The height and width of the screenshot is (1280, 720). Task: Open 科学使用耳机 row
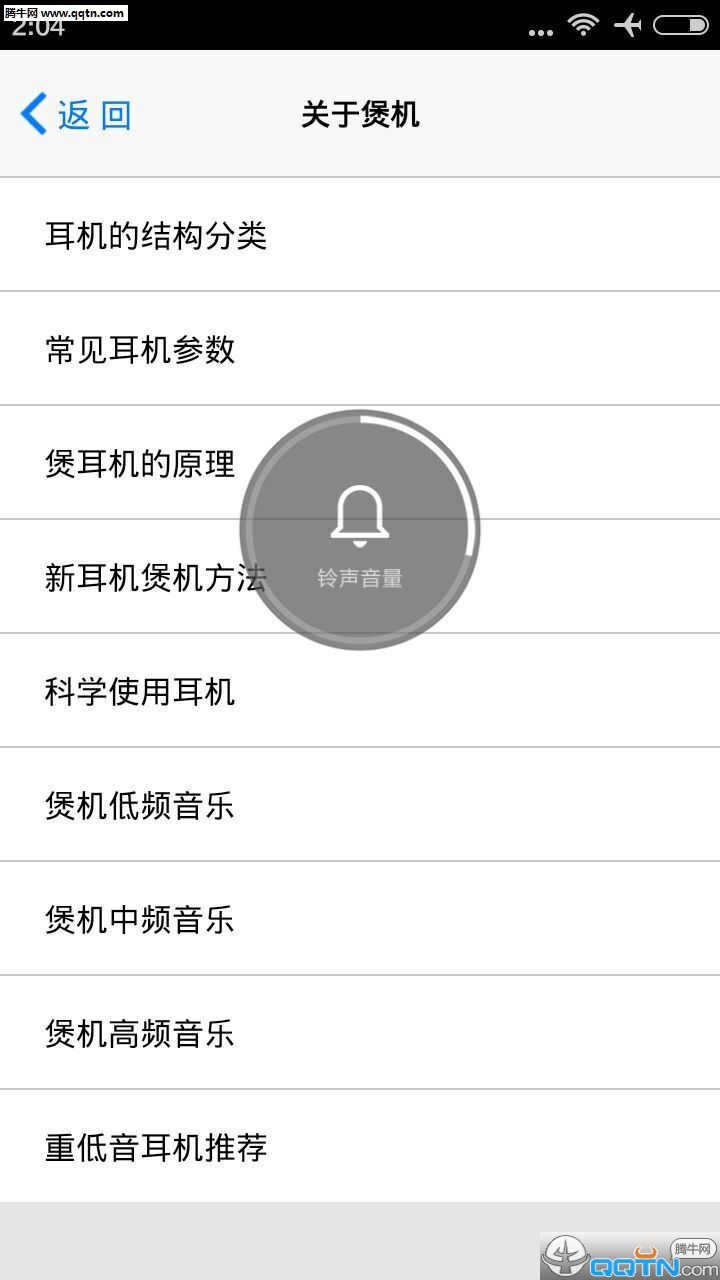coord(360,691)
